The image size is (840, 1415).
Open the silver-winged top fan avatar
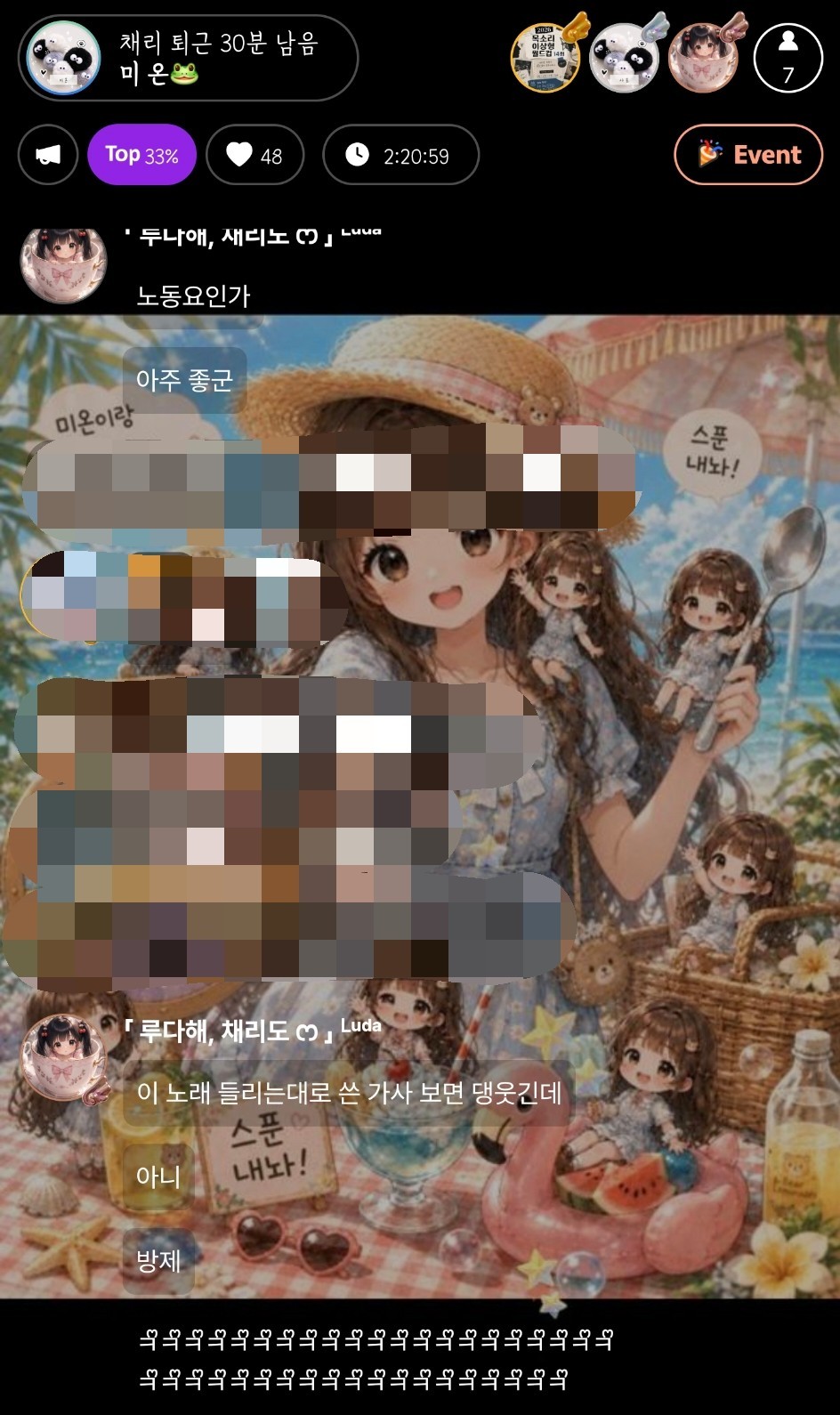tap(625, 58)
